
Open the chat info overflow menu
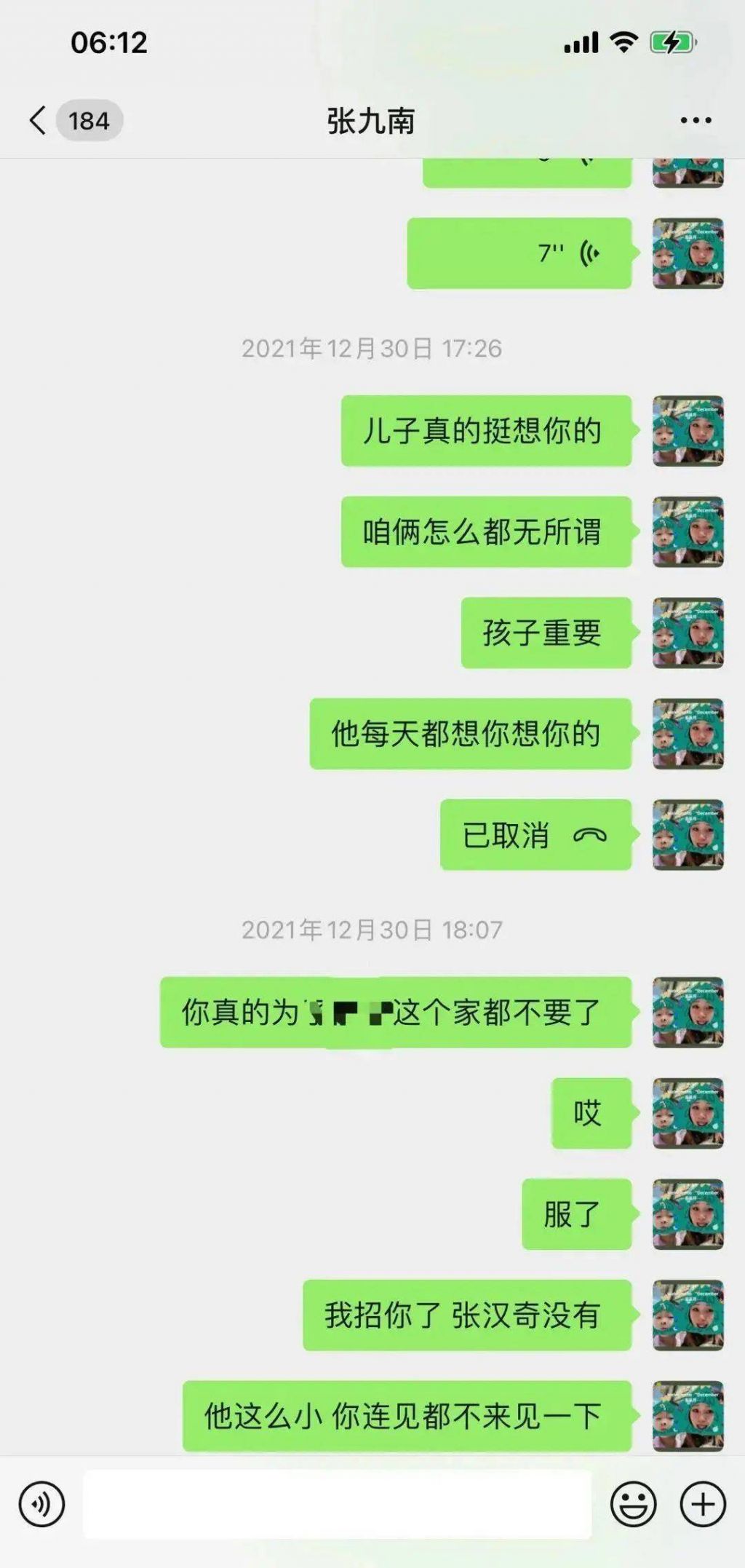pos(696,121)
